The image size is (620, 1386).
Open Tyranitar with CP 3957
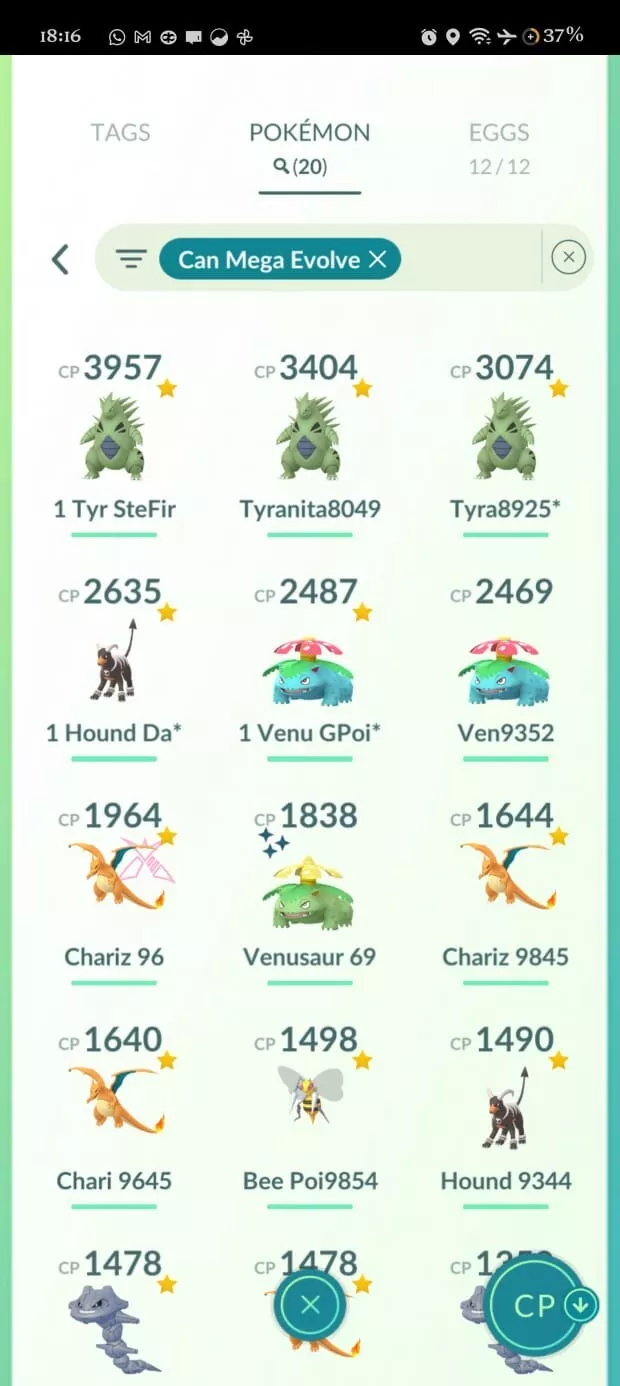[x=114, y=437]
